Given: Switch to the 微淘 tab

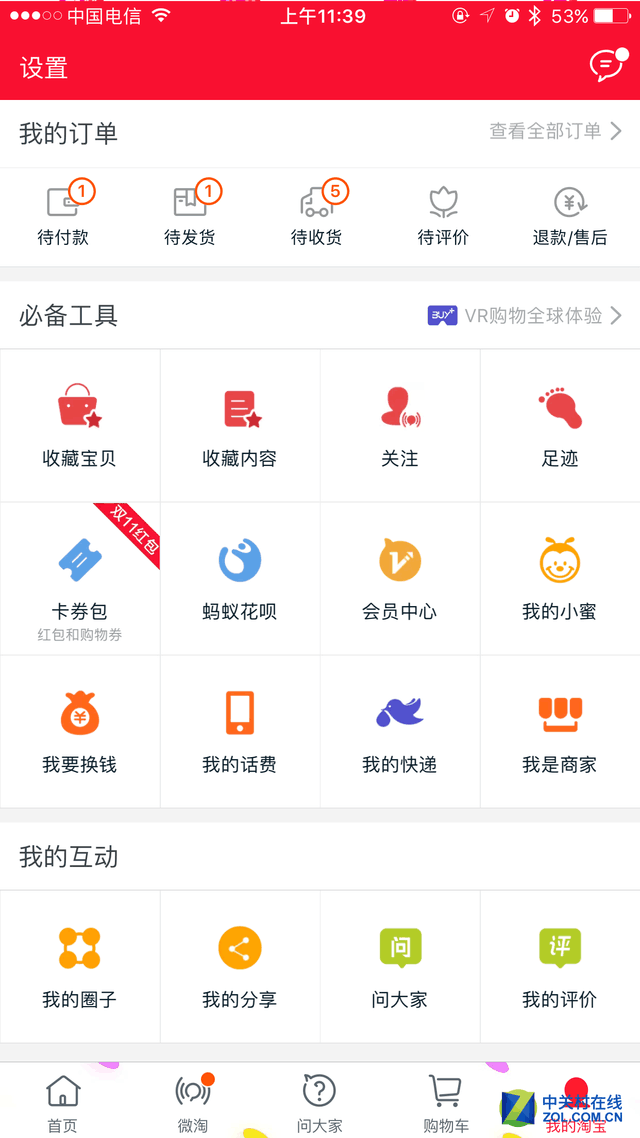Looking at the screenshot, I should click(193, 1103).
